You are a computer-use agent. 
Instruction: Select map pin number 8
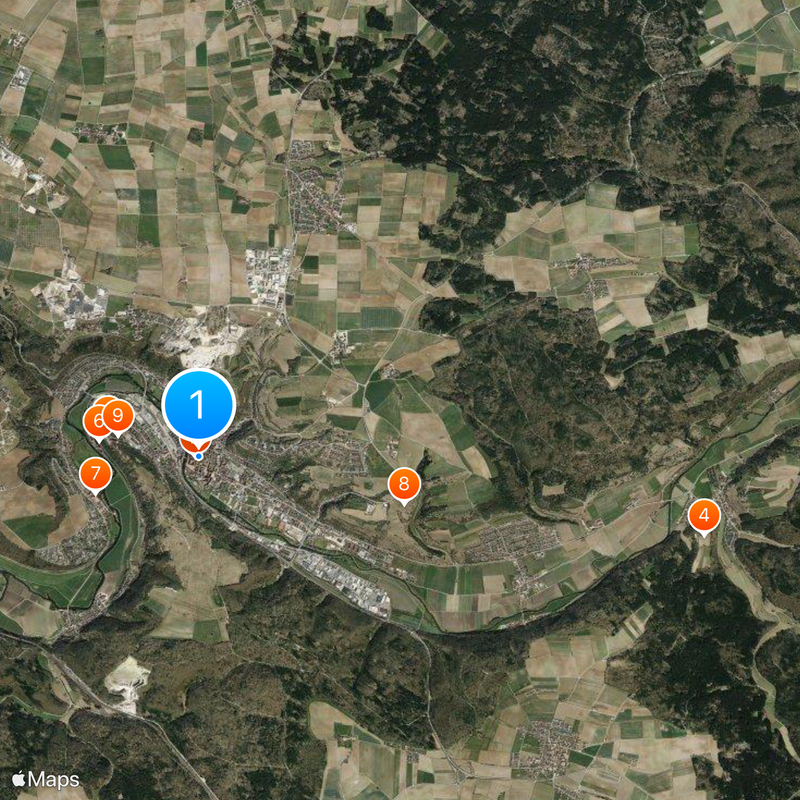pos(404,485)
